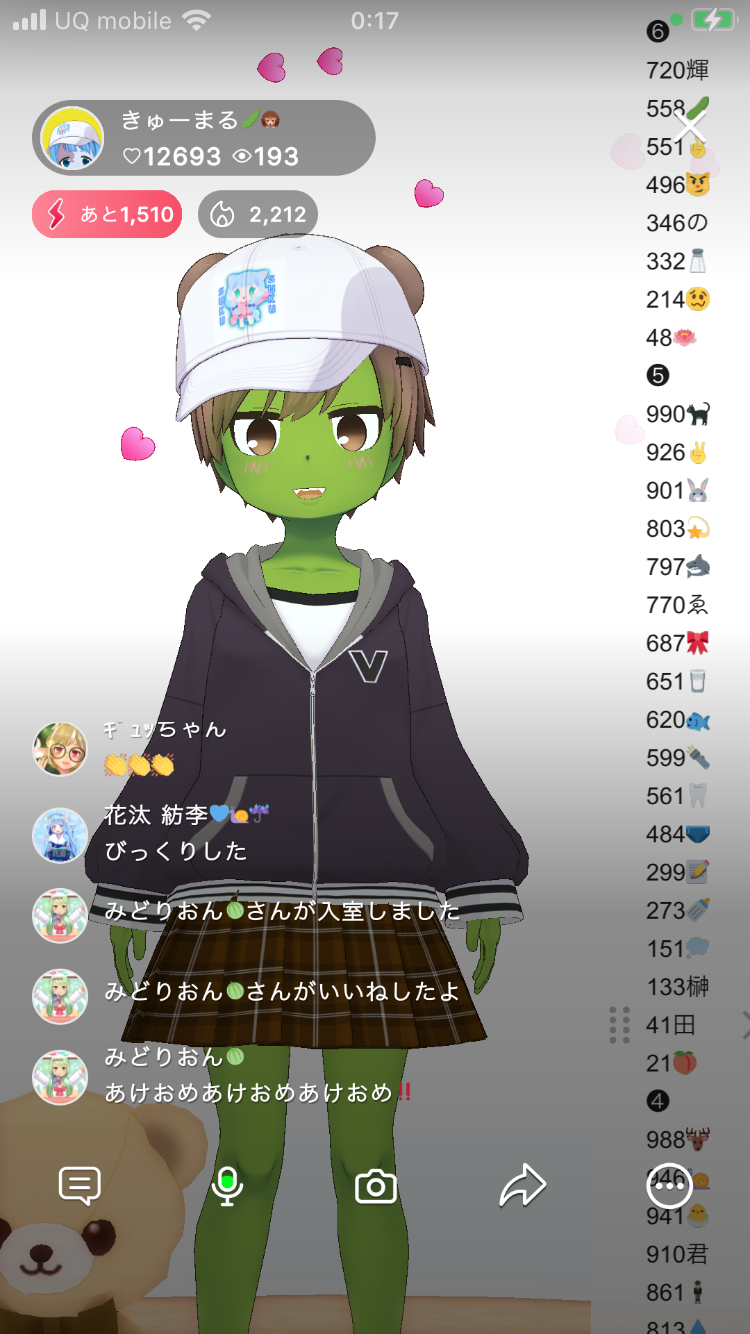Open the 2,212 flame counter chip
The height and width of the screenshot is (1334, 750).
point(258,214)
